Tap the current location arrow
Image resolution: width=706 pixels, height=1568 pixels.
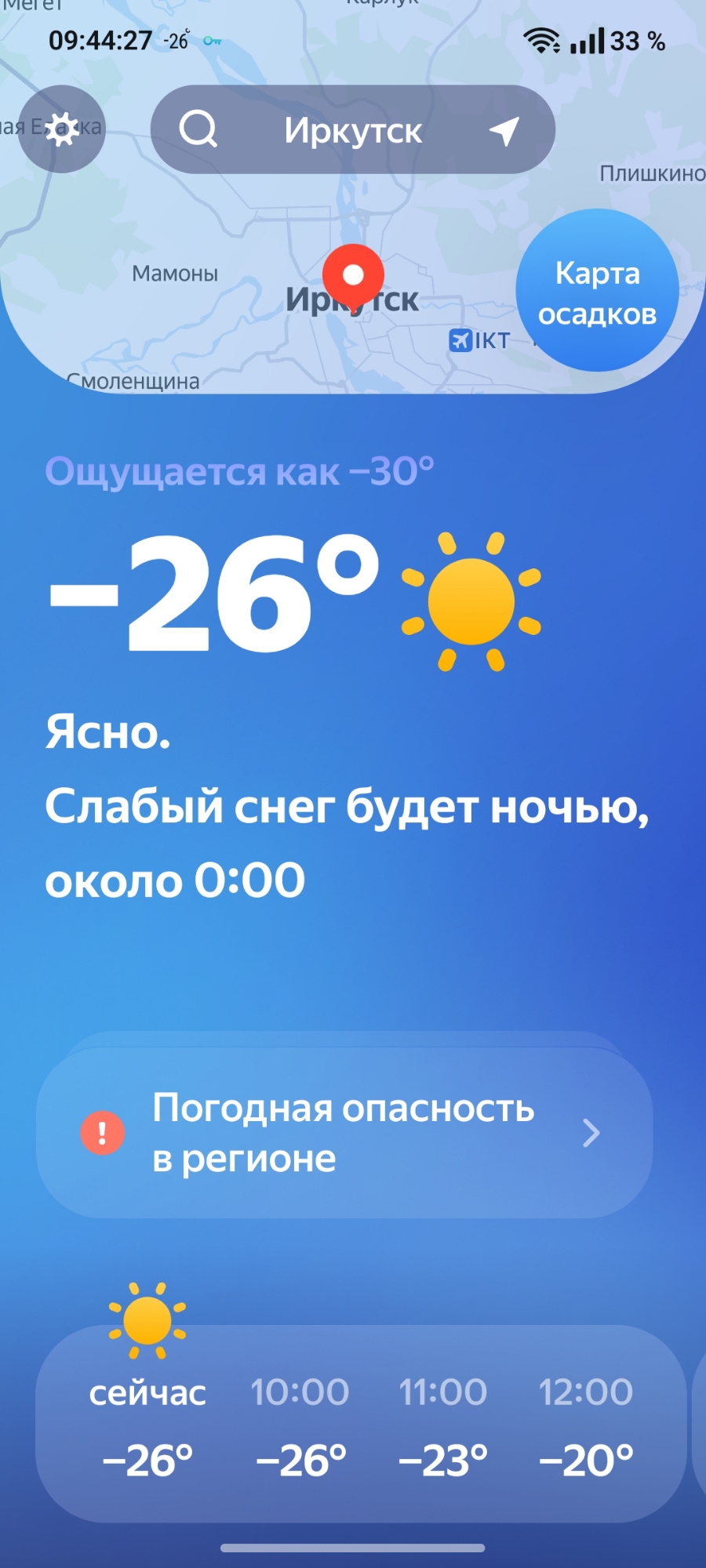[x=504, y=131]
